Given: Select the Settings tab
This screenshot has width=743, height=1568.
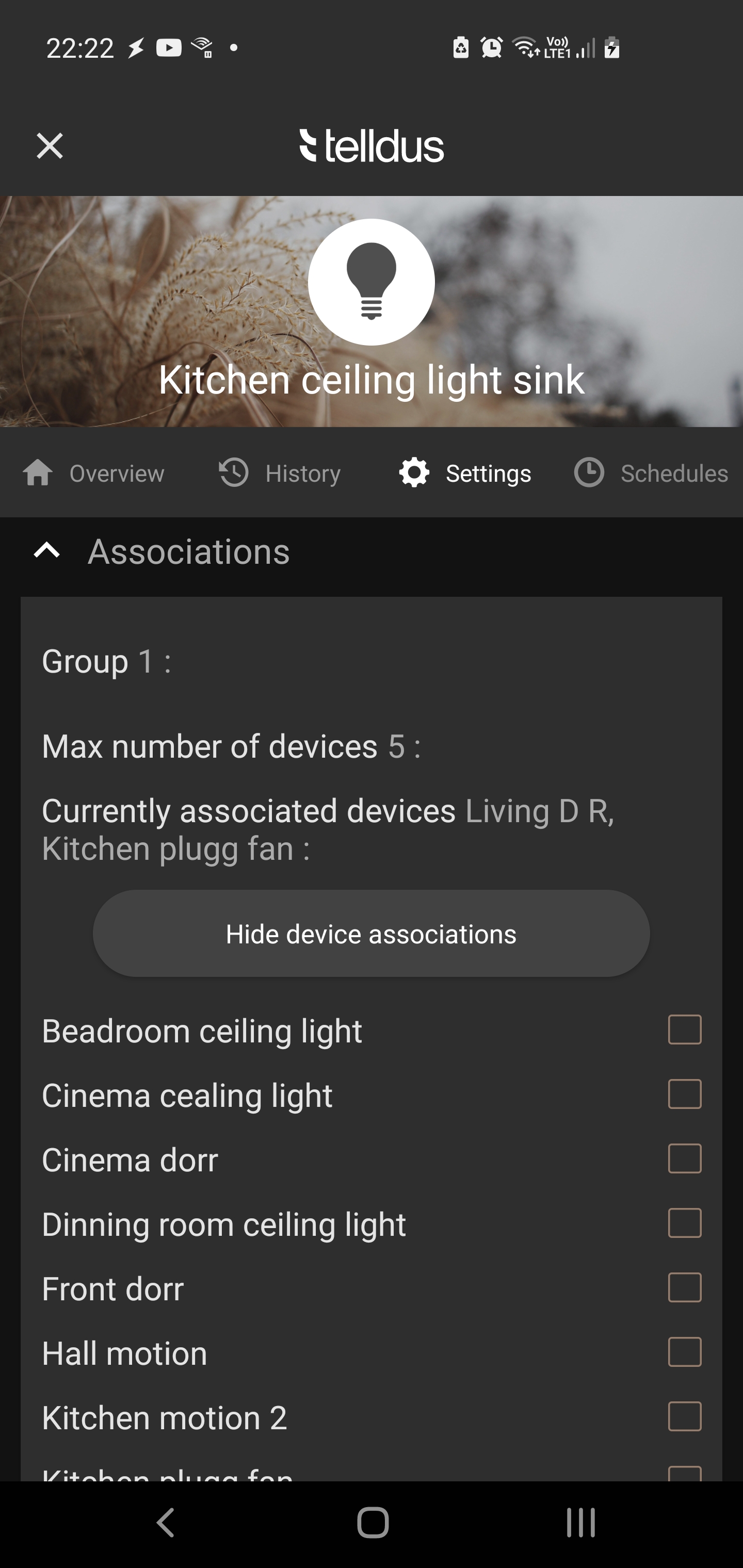Looking at the screenshot, I should pyautogui.click(x=465, y=473).
